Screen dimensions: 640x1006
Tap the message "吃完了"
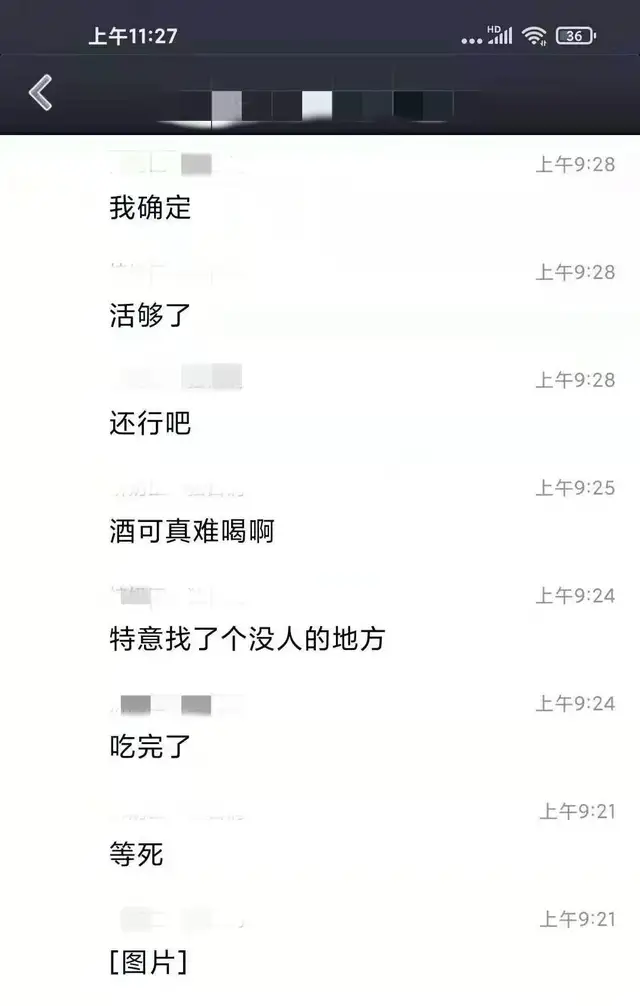coord(150,746)
